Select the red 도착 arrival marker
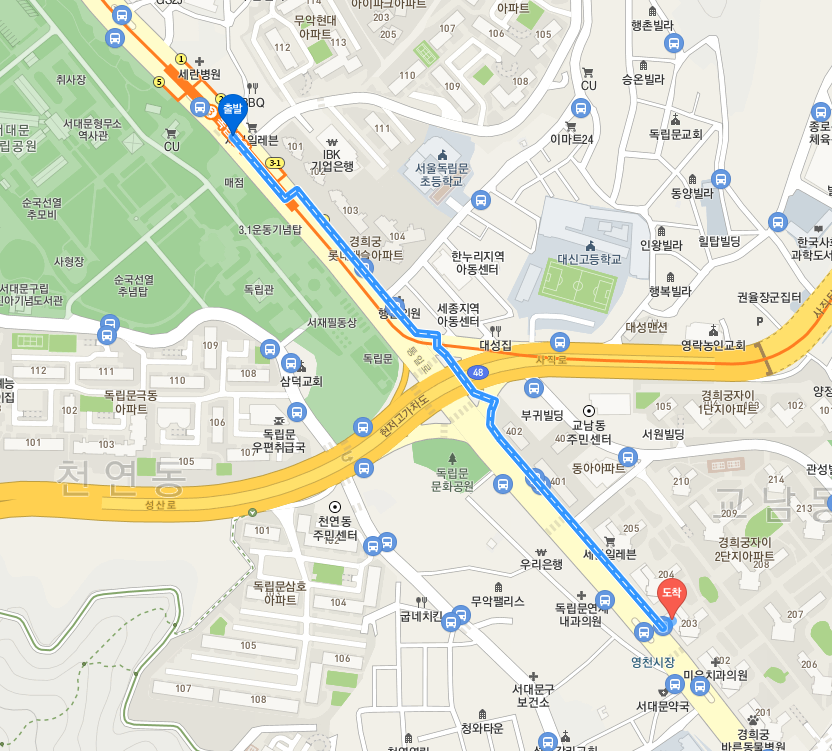Screen dimensions: 832x751 pos(670,594)
